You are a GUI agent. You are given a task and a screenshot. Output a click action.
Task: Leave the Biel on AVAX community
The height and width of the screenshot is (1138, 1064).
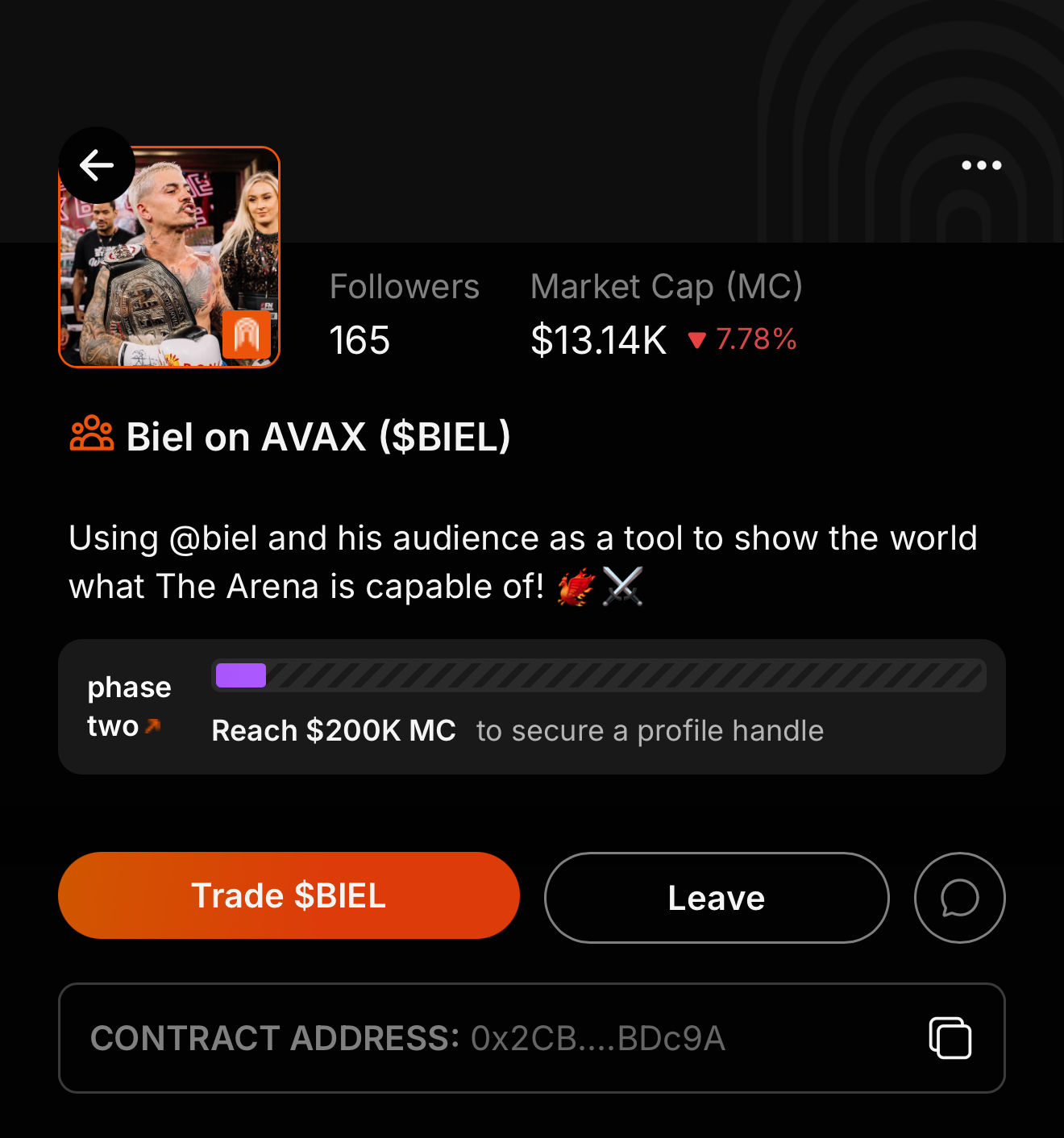[716, 898]
